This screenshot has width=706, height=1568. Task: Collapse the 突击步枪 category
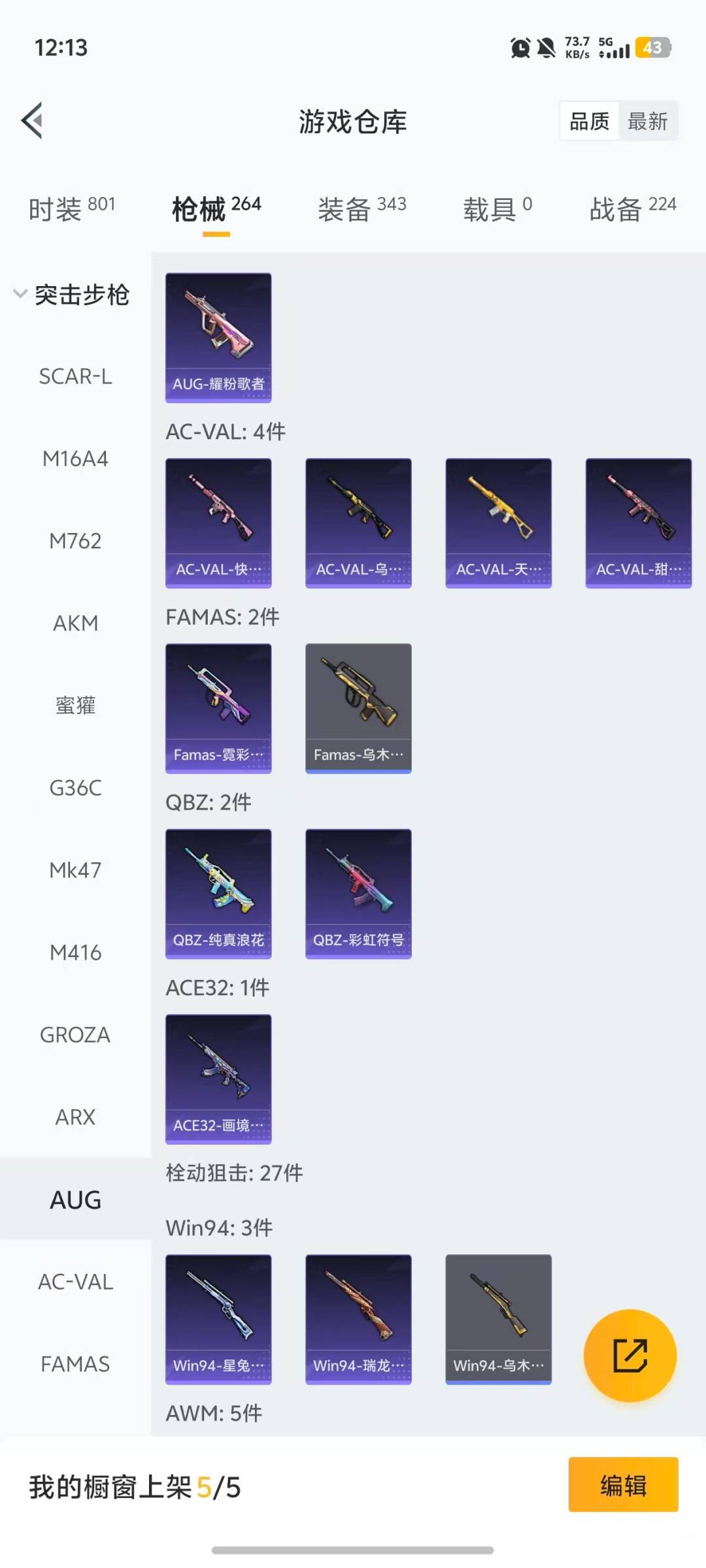pyautogui.click(x=72, y=295)
